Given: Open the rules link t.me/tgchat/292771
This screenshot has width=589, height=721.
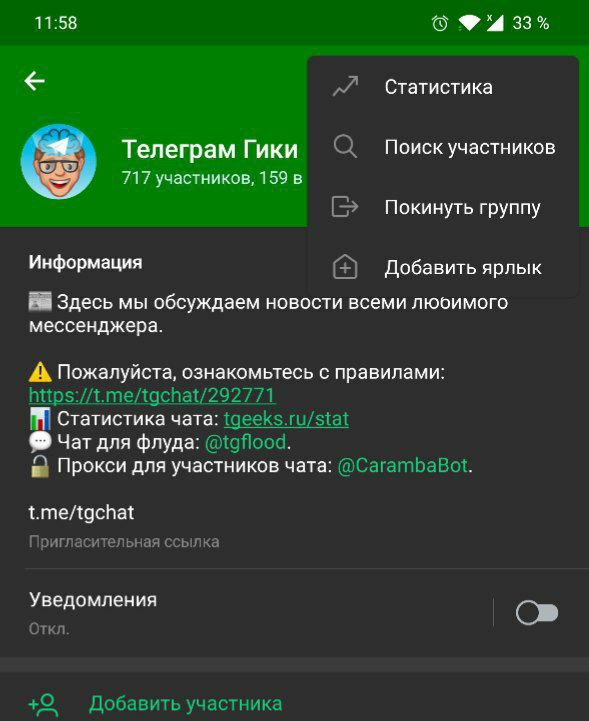Looking at the screenshot, I should tap(152, 395).
